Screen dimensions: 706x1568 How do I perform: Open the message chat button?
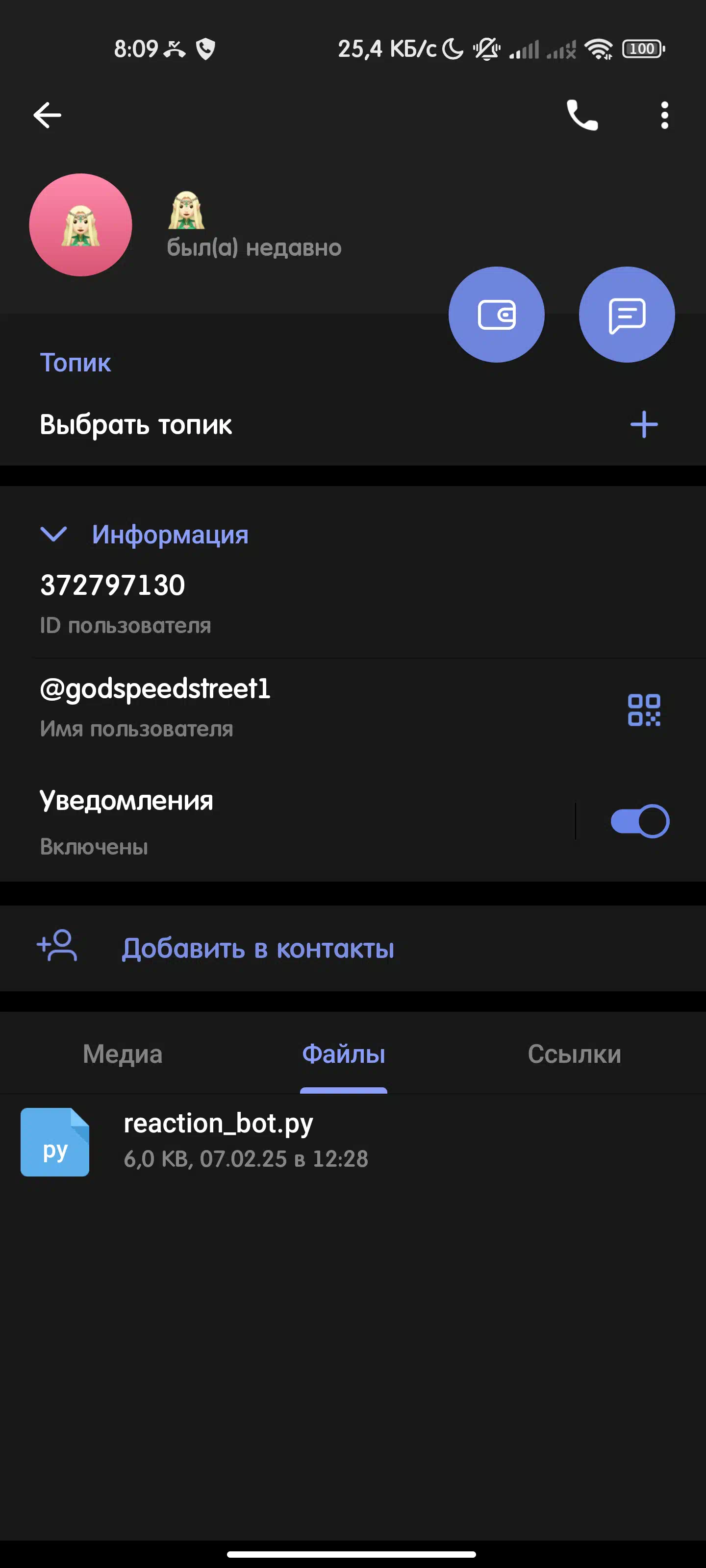point(627,315)
